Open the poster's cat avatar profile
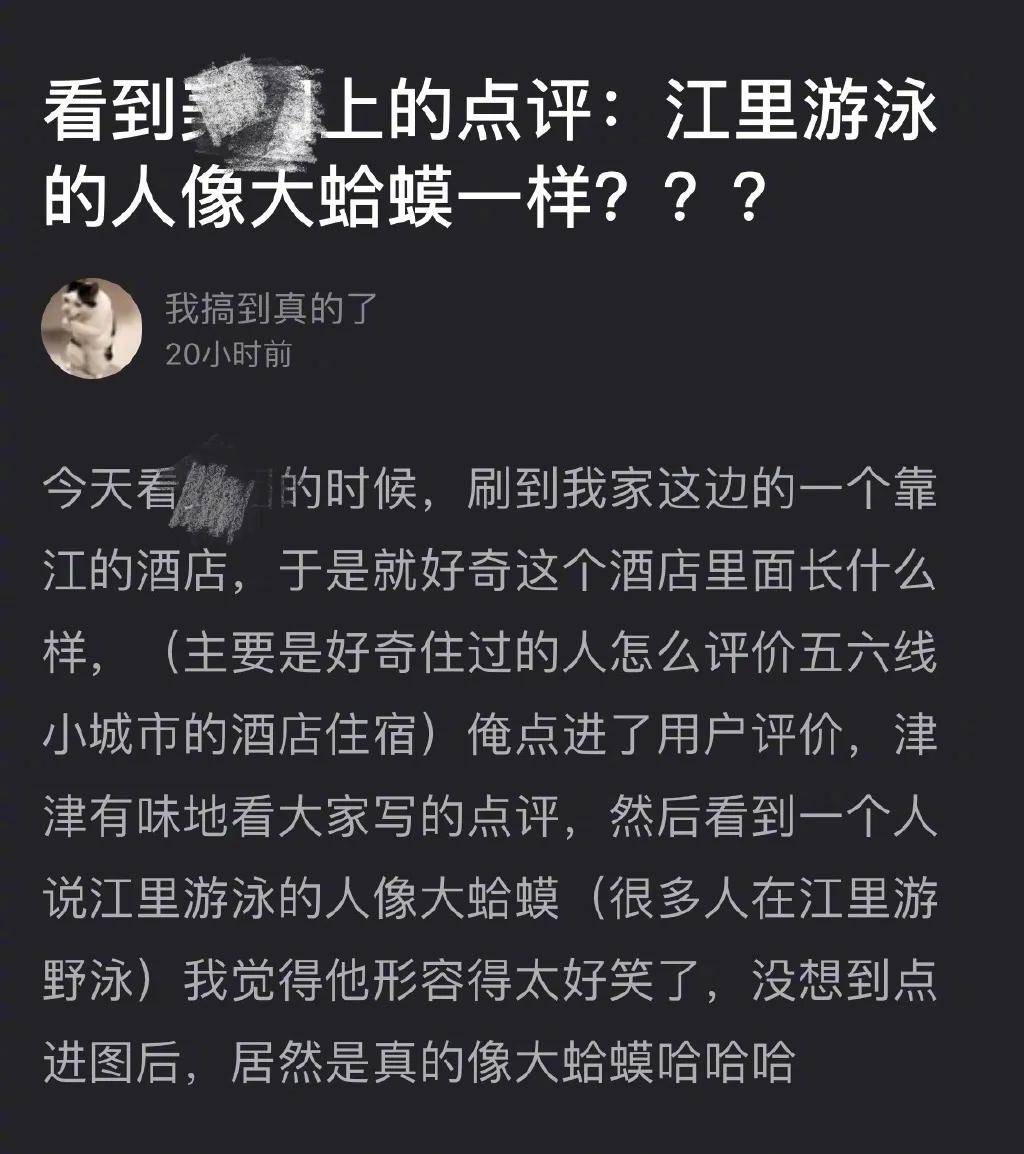Screen dimensions: 1024x1154 coord(91,329)
